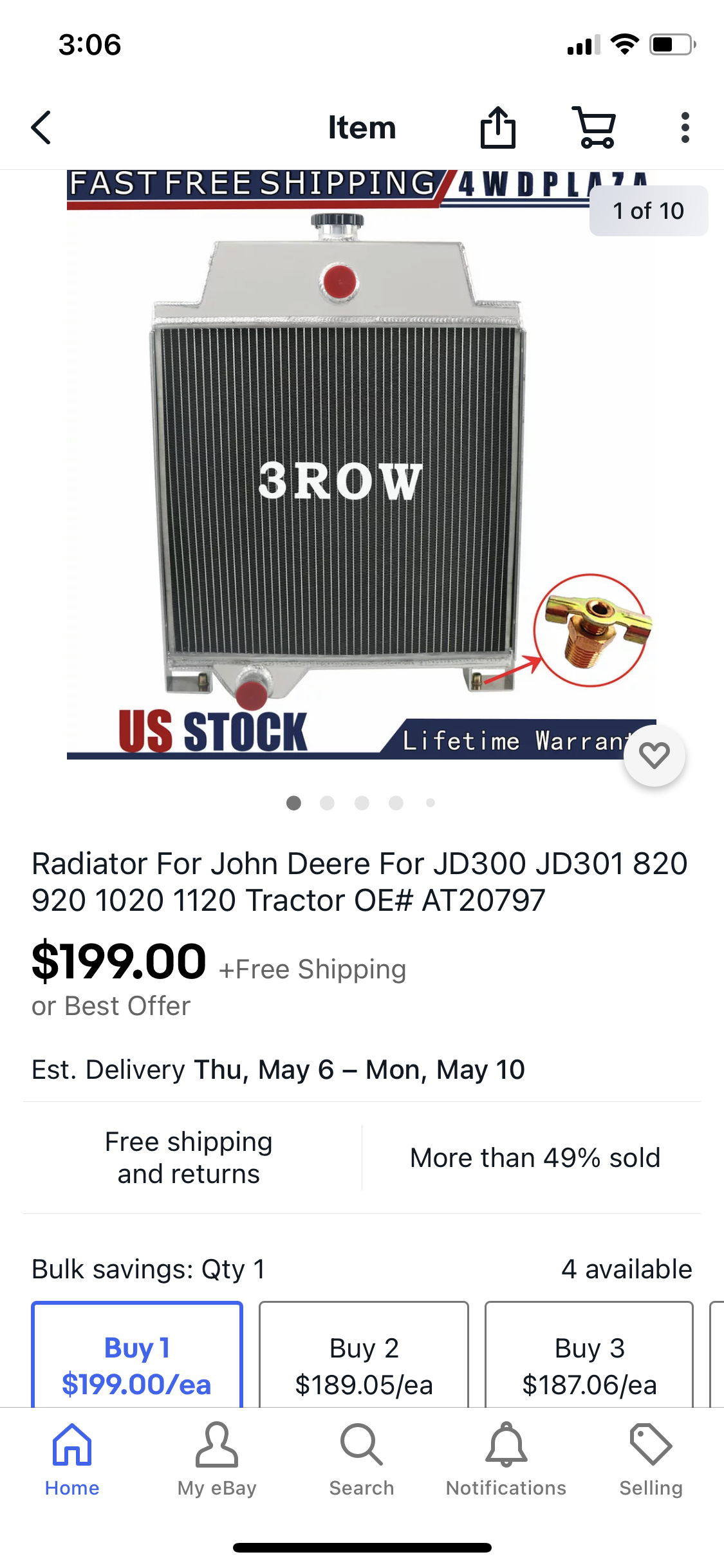Choose the Buy 2 $189.05/ea bulk option

(364, 1358)
